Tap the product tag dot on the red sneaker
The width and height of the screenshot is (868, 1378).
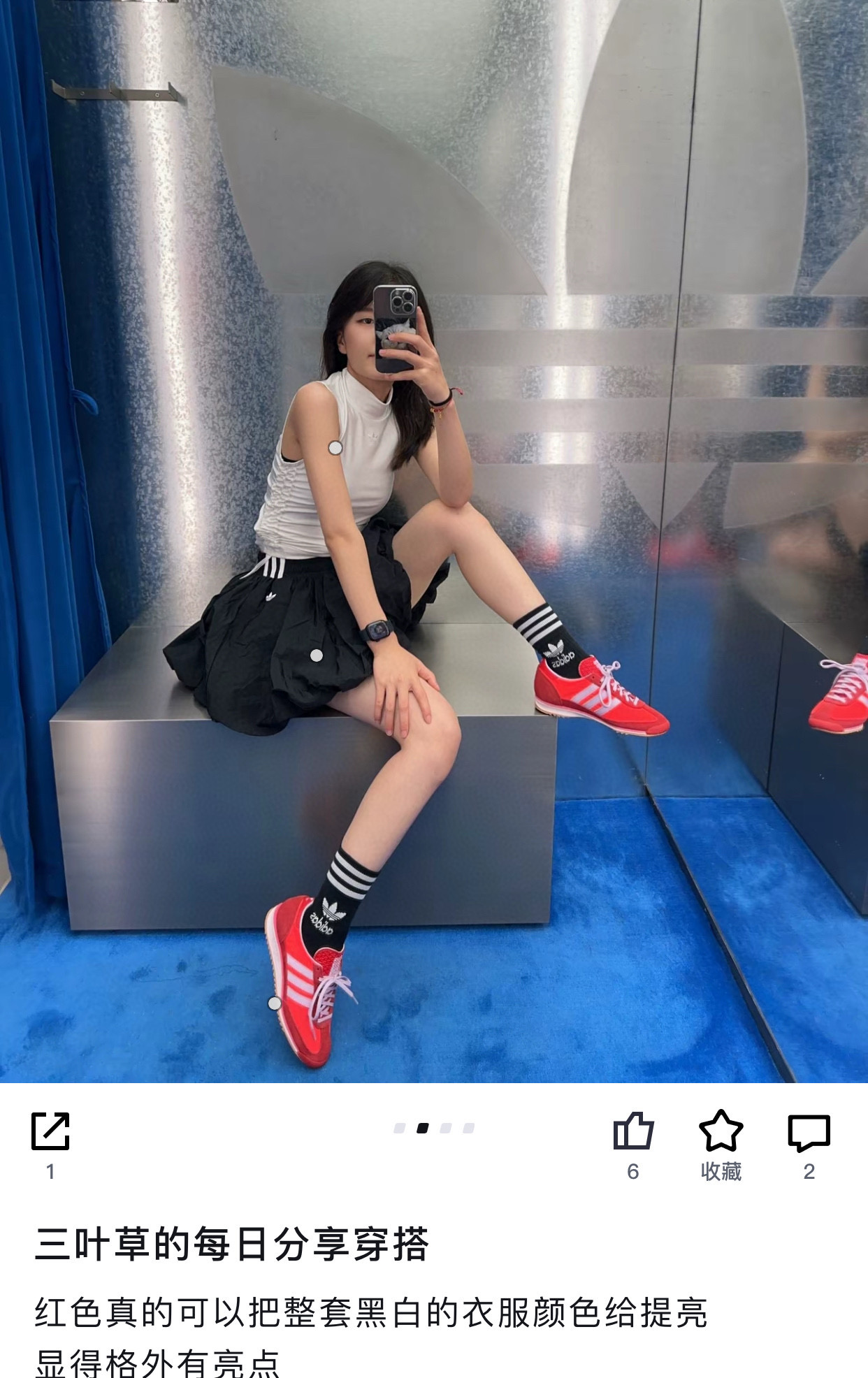(x=275, y=1003)
